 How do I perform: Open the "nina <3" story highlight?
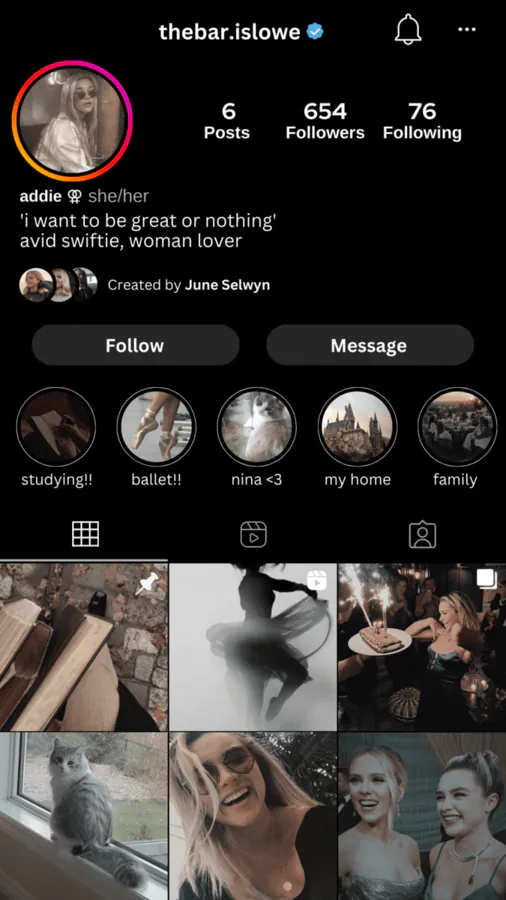[x=256, y=426]
